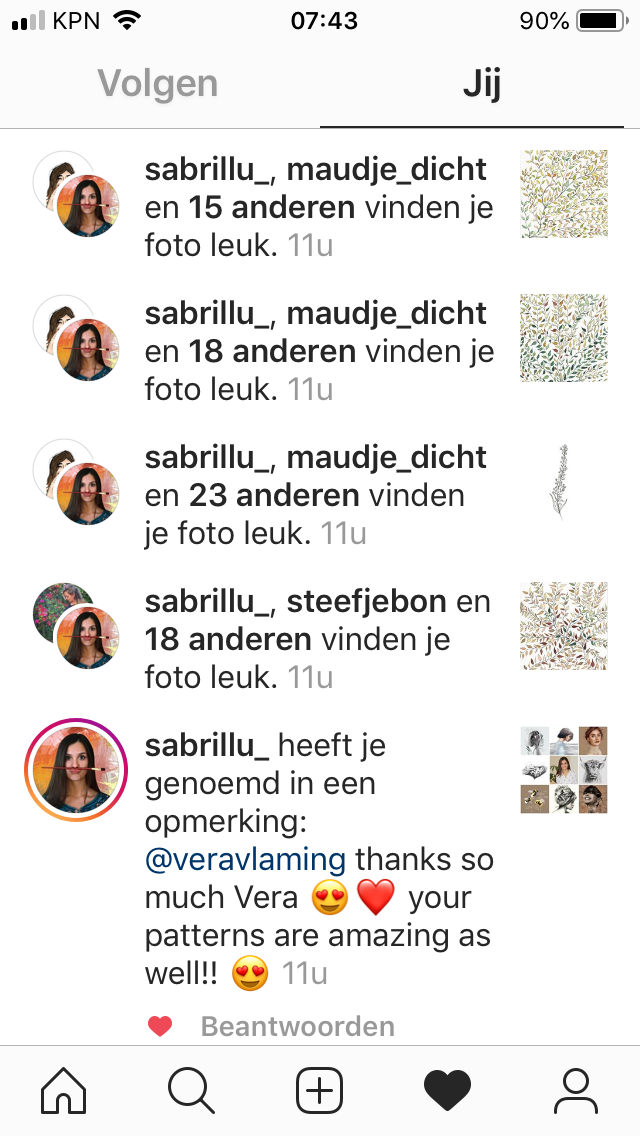The width and height of the screenshot is (640, 1136).
Task: Create a new post with the plus icon
Action: [x=320, y=1091]
